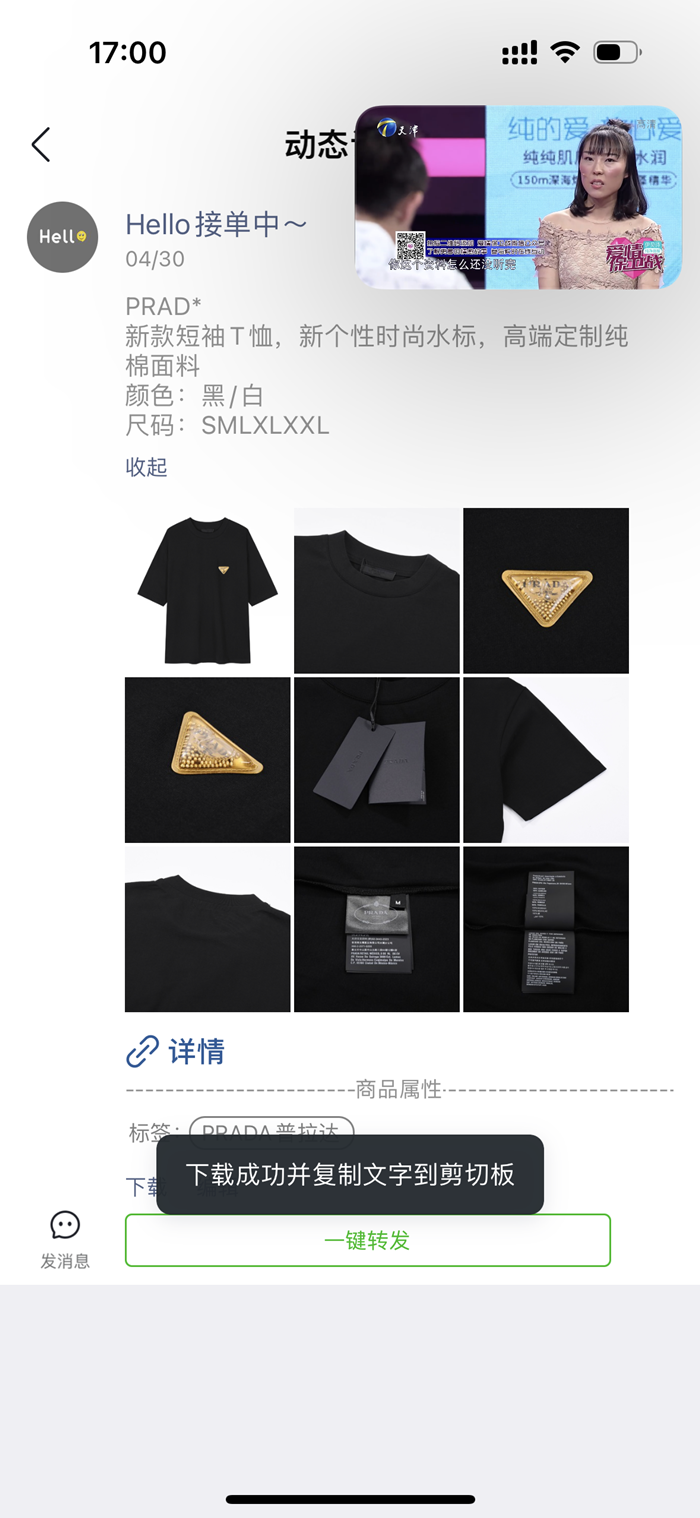Tap the 一键转发 forward button
This screenshot has height=1518, width=700.
coord(367,1240)
